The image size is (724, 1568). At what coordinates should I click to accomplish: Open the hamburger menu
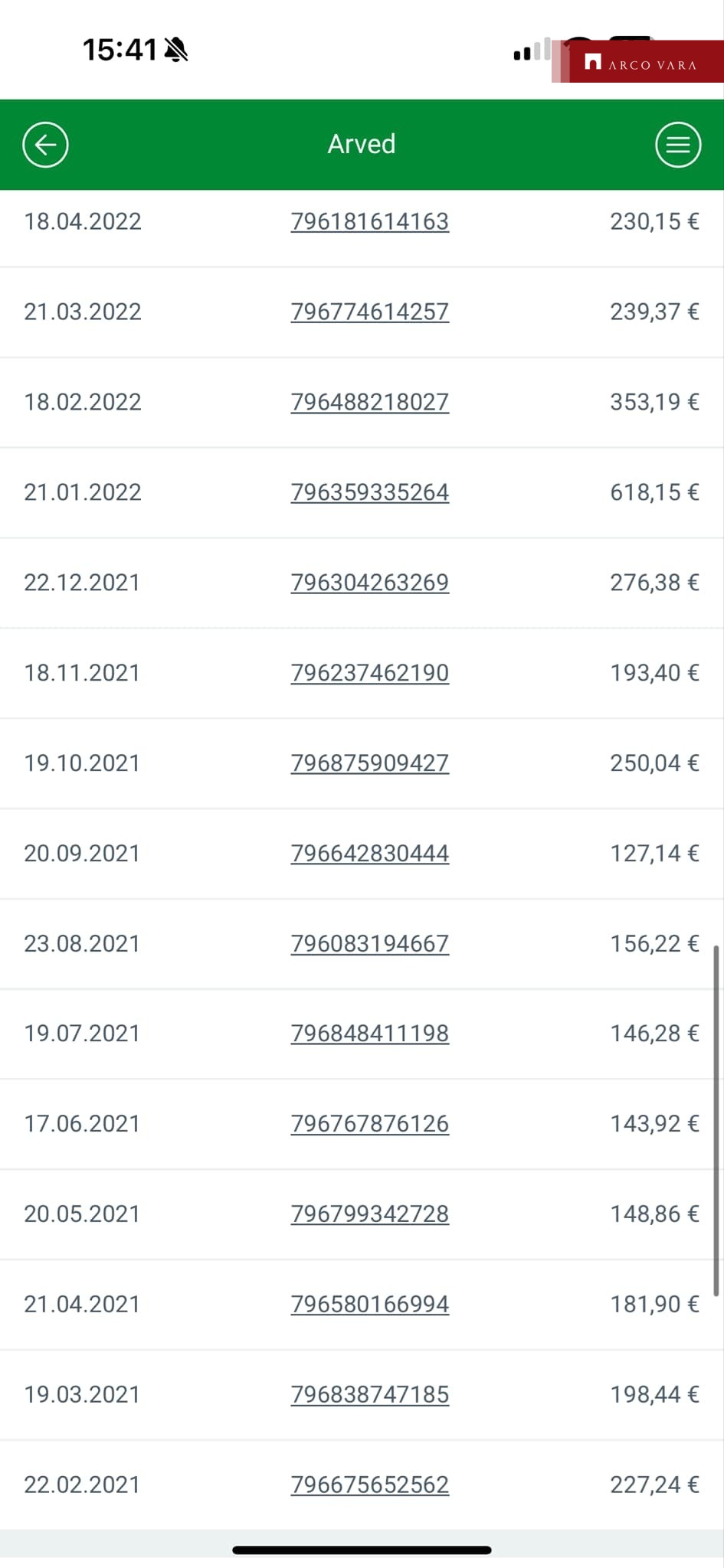[x=678, y=145]
